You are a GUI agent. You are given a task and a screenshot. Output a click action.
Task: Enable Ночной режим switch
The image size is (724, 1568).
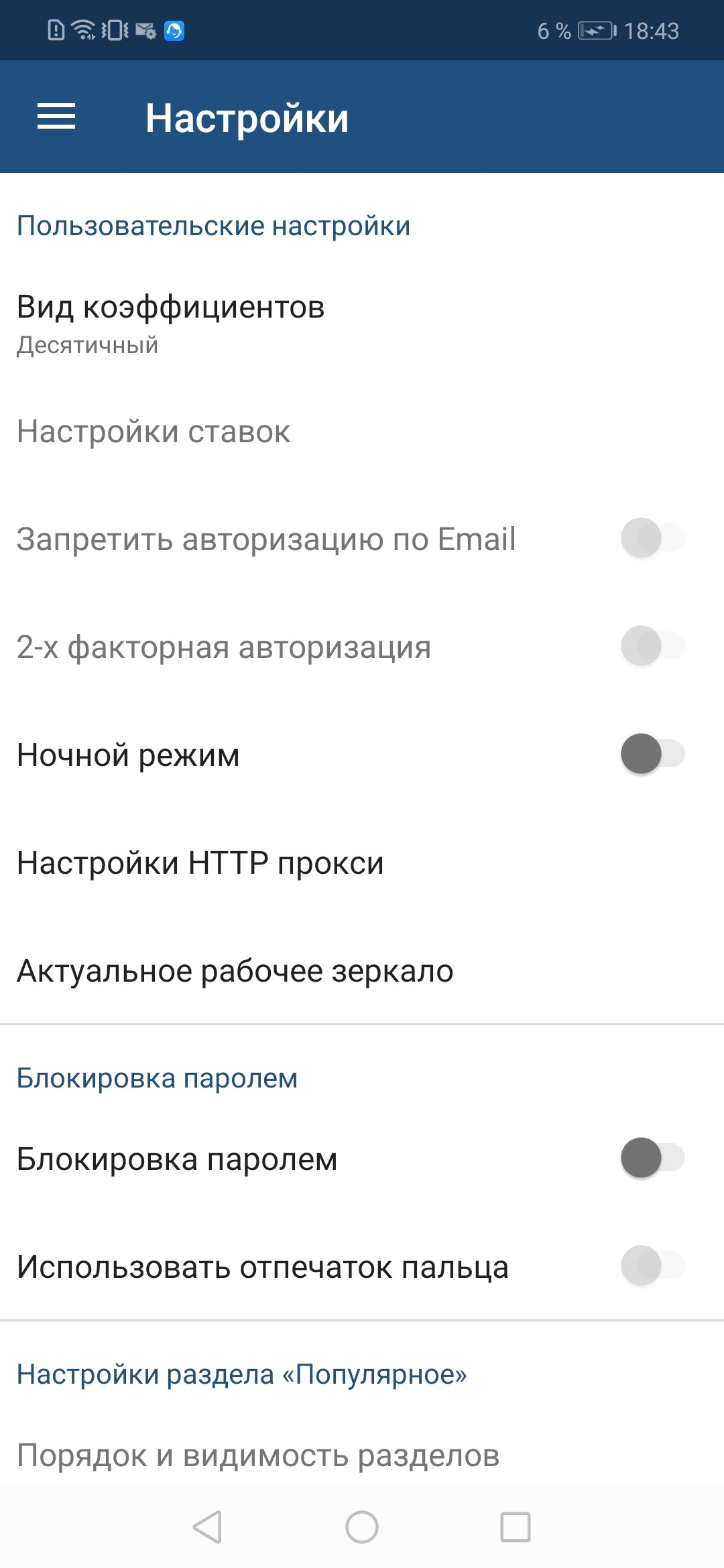652,754
